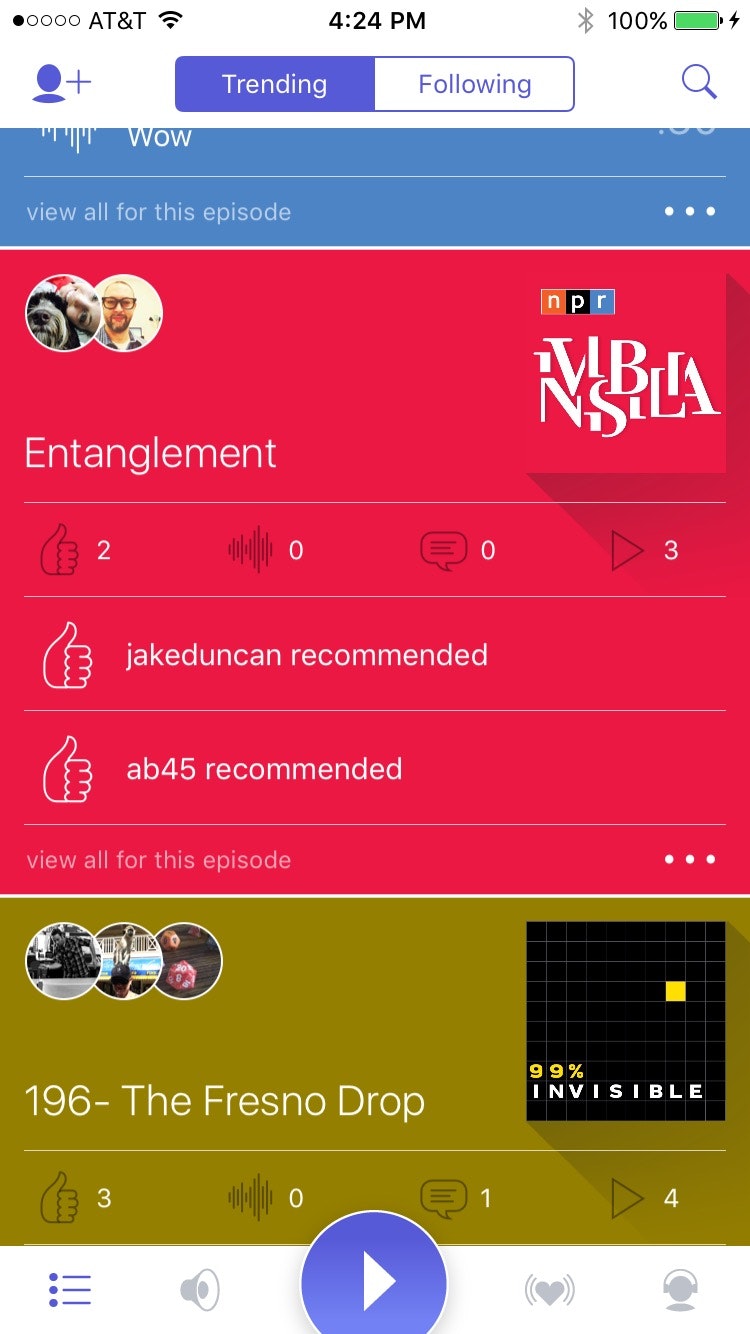
Task: Open the 99% Invisible artwork
Action: 625,1021
